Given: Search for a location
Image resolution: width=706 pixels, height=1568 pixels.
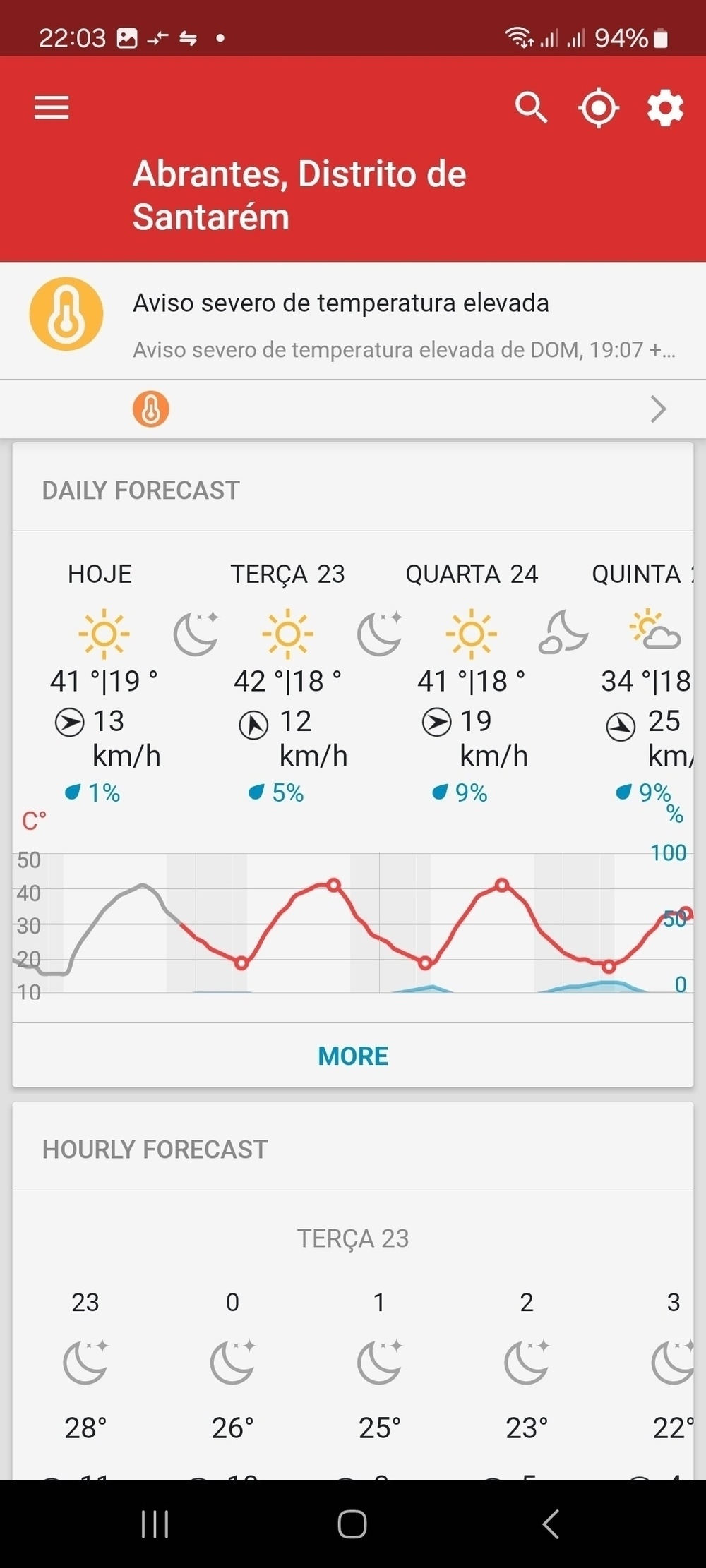Looking at the screenshot, I should pyautogui.click(x=531, y=108).
